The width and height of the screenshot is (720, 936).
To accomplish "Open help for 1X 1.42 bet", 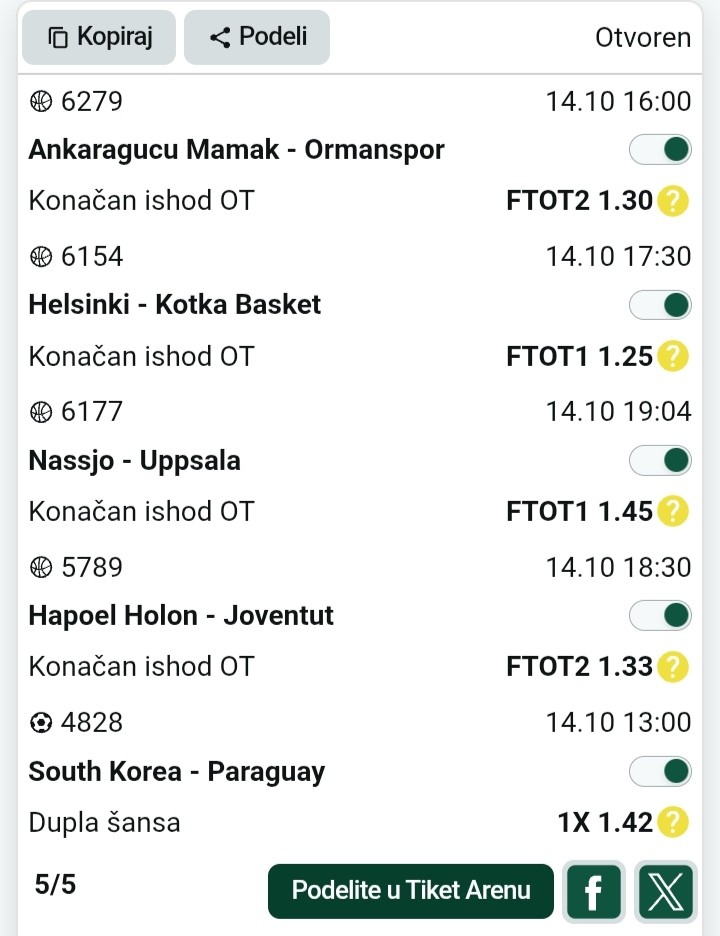I will click(674, 823).
